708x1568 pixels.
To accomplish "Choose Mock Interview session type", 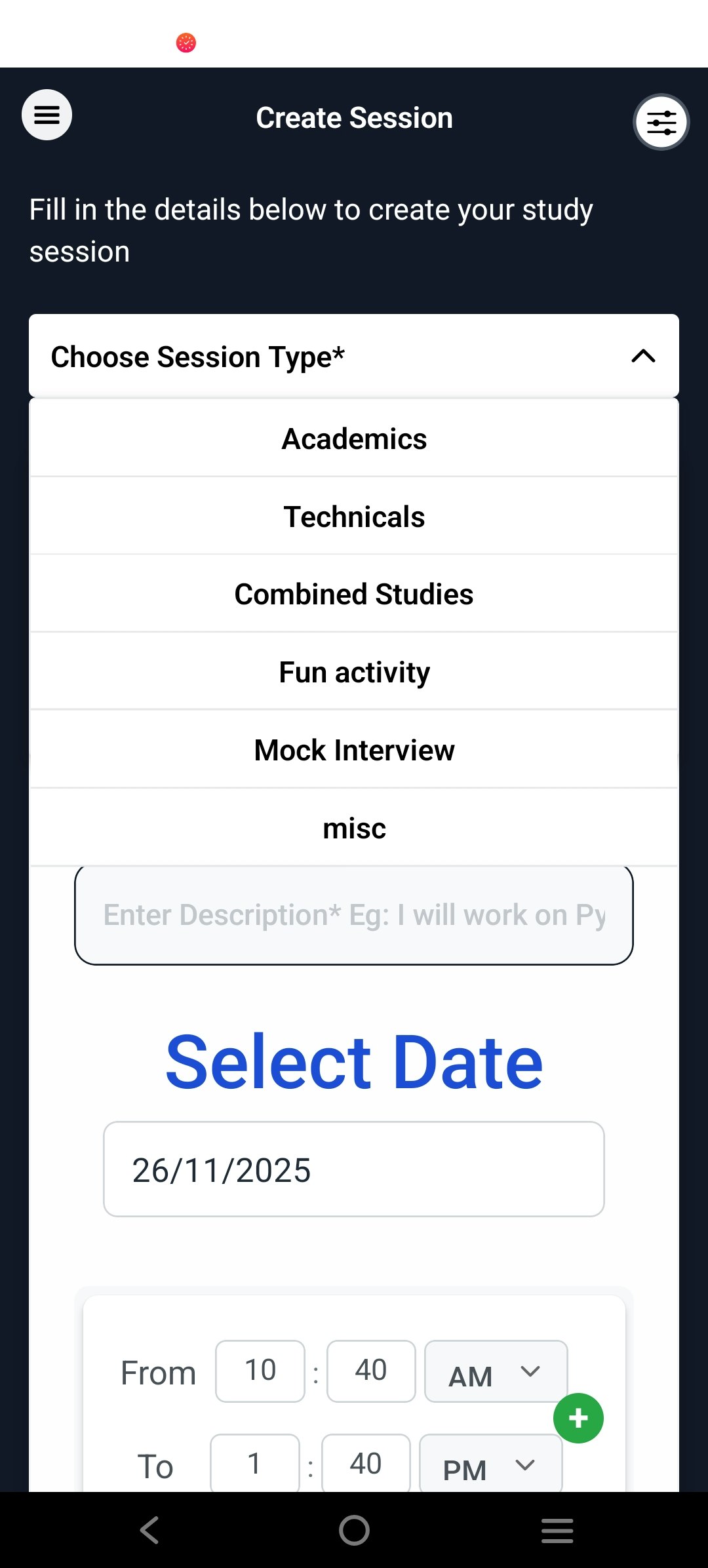I will tap(354, 750).
